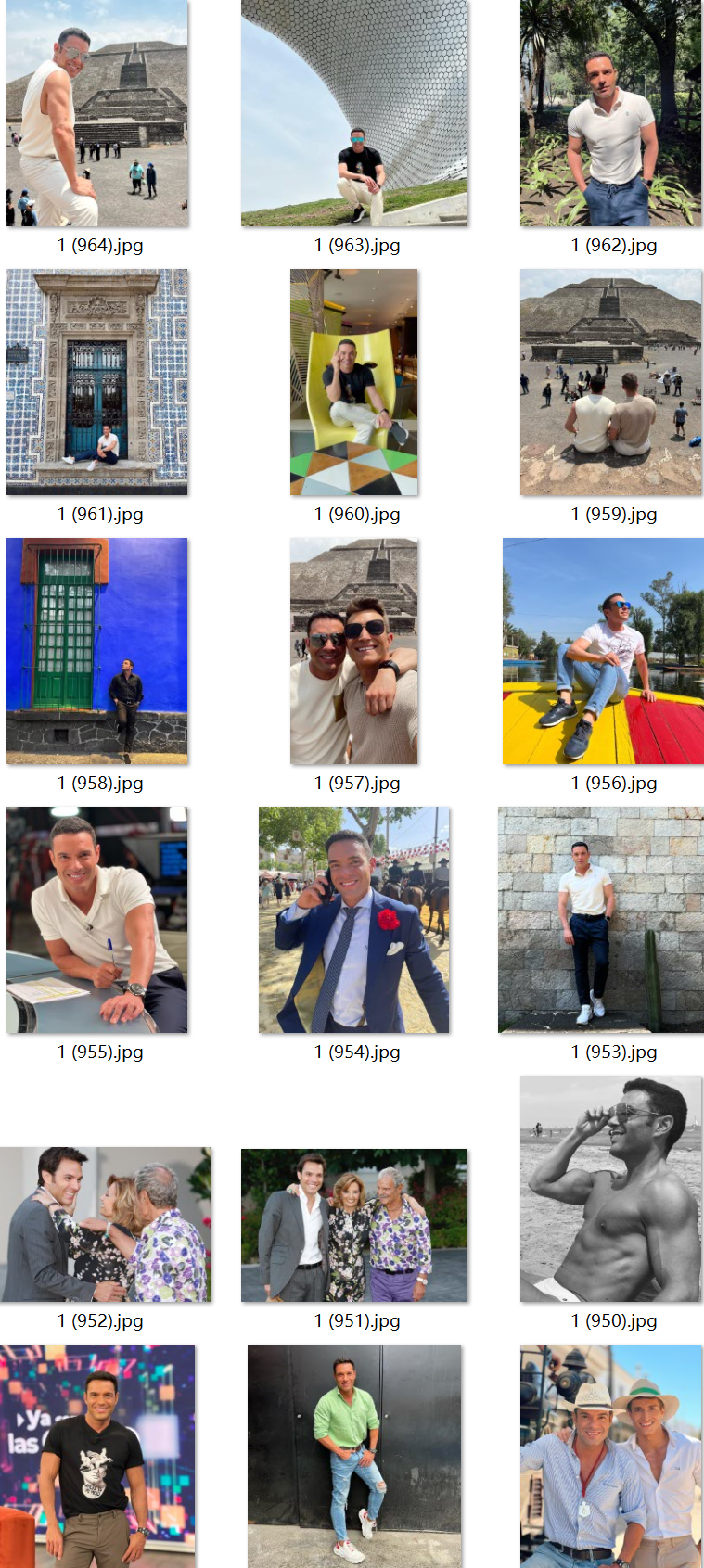The height and width of the screenshot is (1568, 704).
Task: Open the 1 (959).jpg thumbnail
Action: 610,382
